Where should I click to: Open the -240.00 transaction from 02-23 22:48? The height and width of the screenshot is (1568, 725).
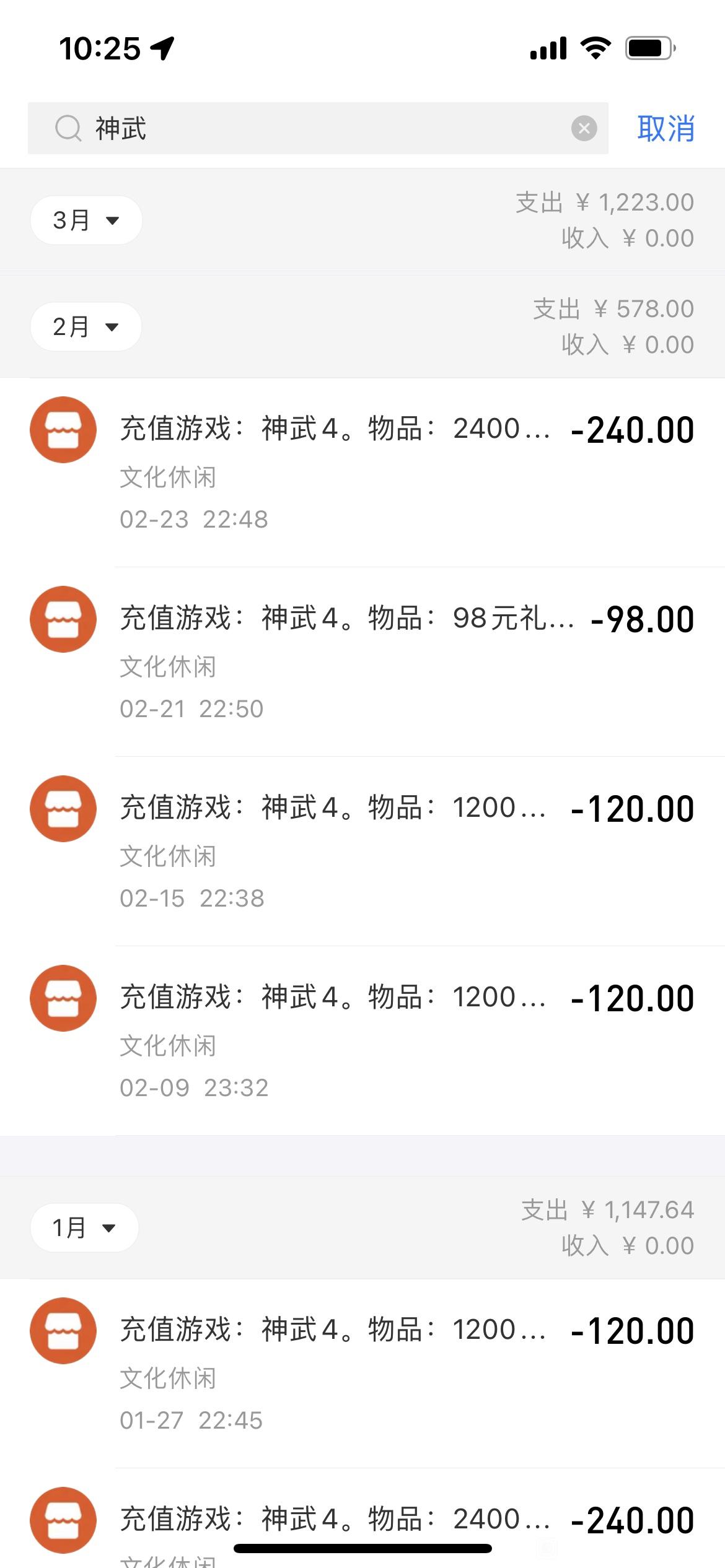(x=362, y=473)
